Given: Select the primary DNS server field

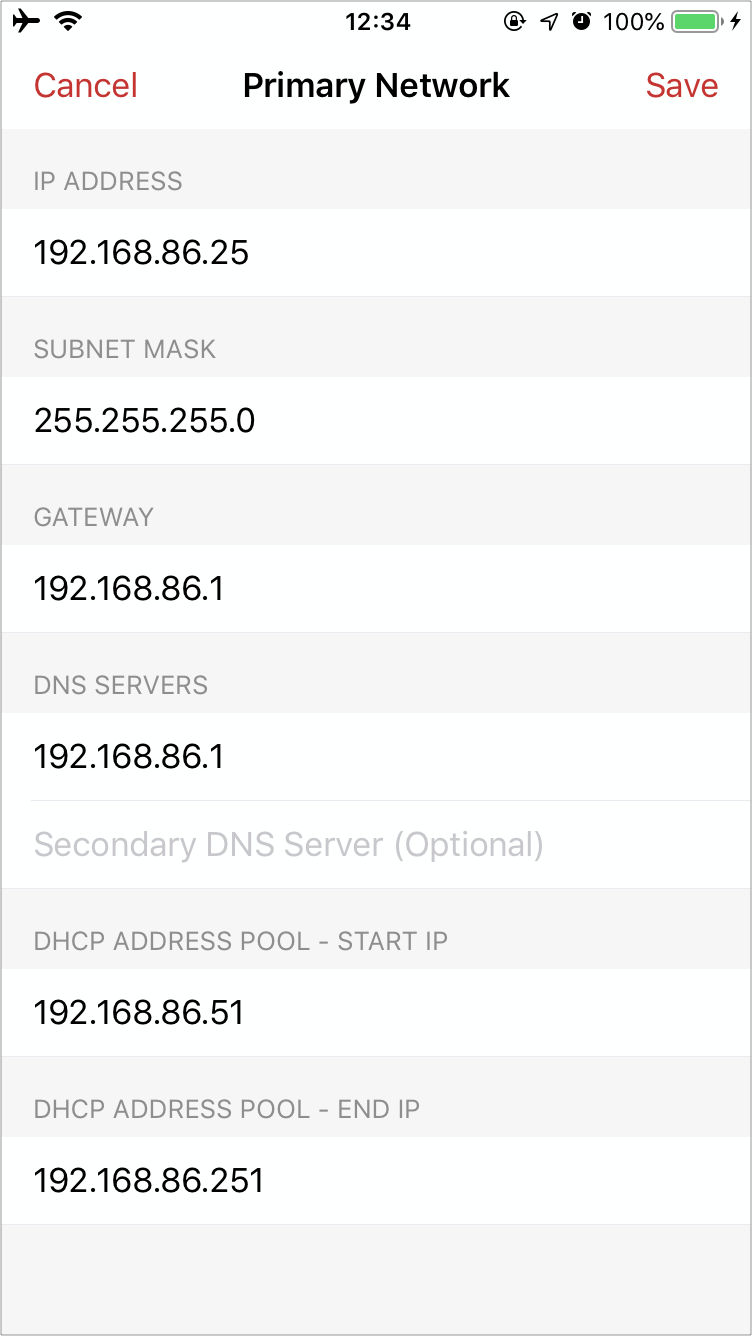Looking at the screenshot, I should [x=376, y=757].
